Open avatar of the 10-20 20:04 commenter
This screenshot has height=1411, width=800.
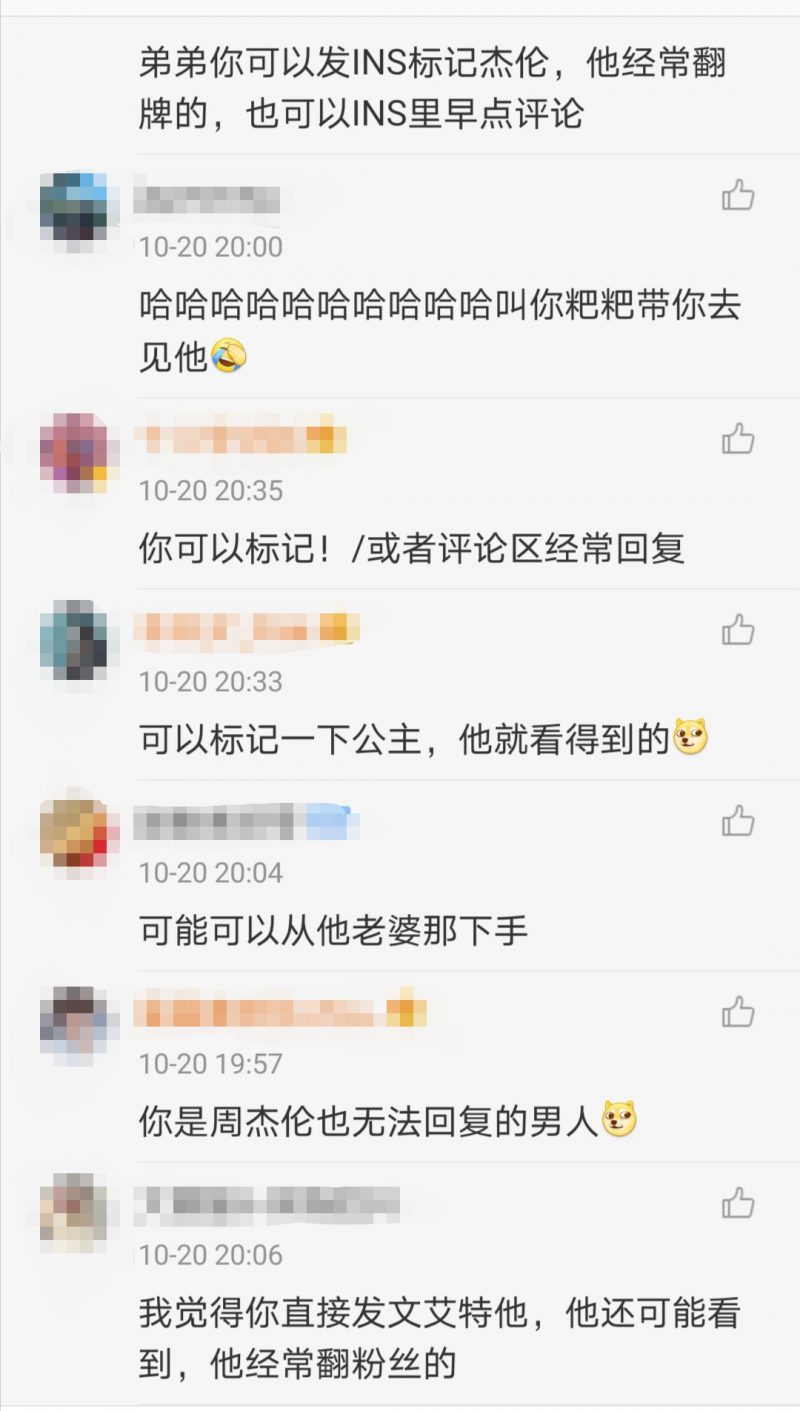tap(73, 833)
